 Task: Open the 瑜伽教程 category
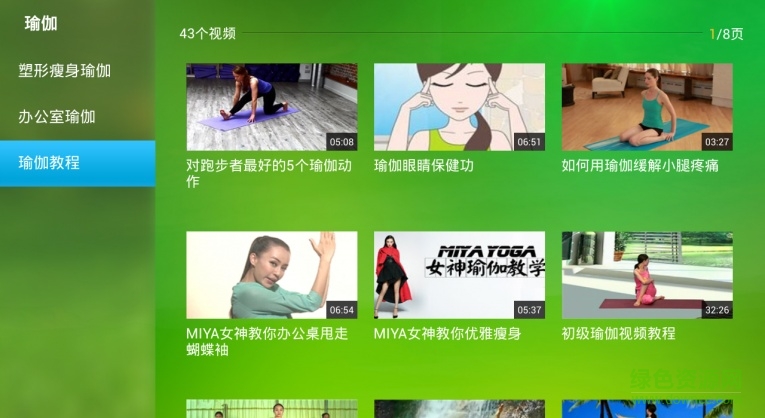tap(50, 163)
